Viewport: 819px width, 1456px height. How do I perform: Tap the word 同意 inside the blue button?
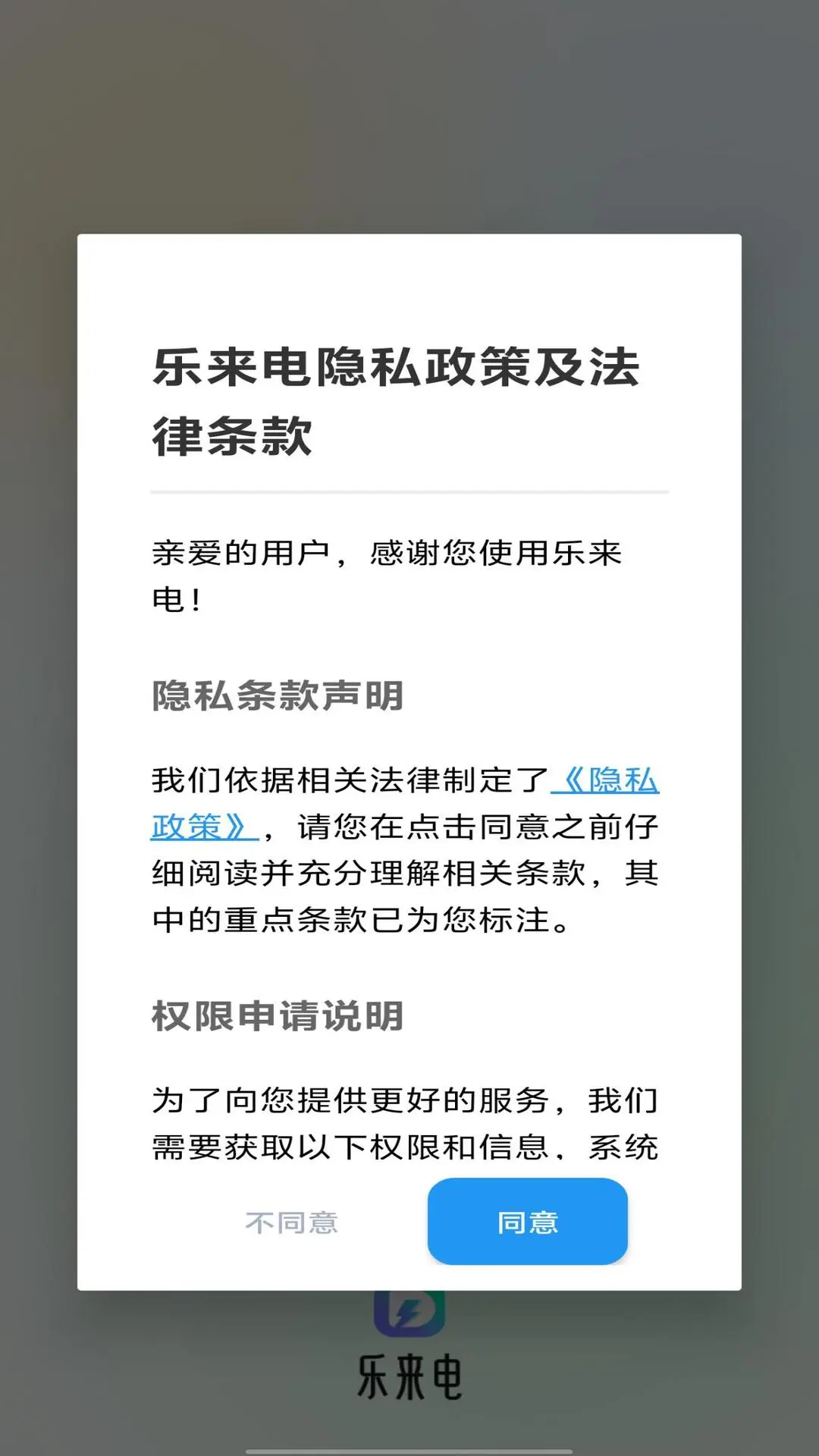(x=526, y=1222)
